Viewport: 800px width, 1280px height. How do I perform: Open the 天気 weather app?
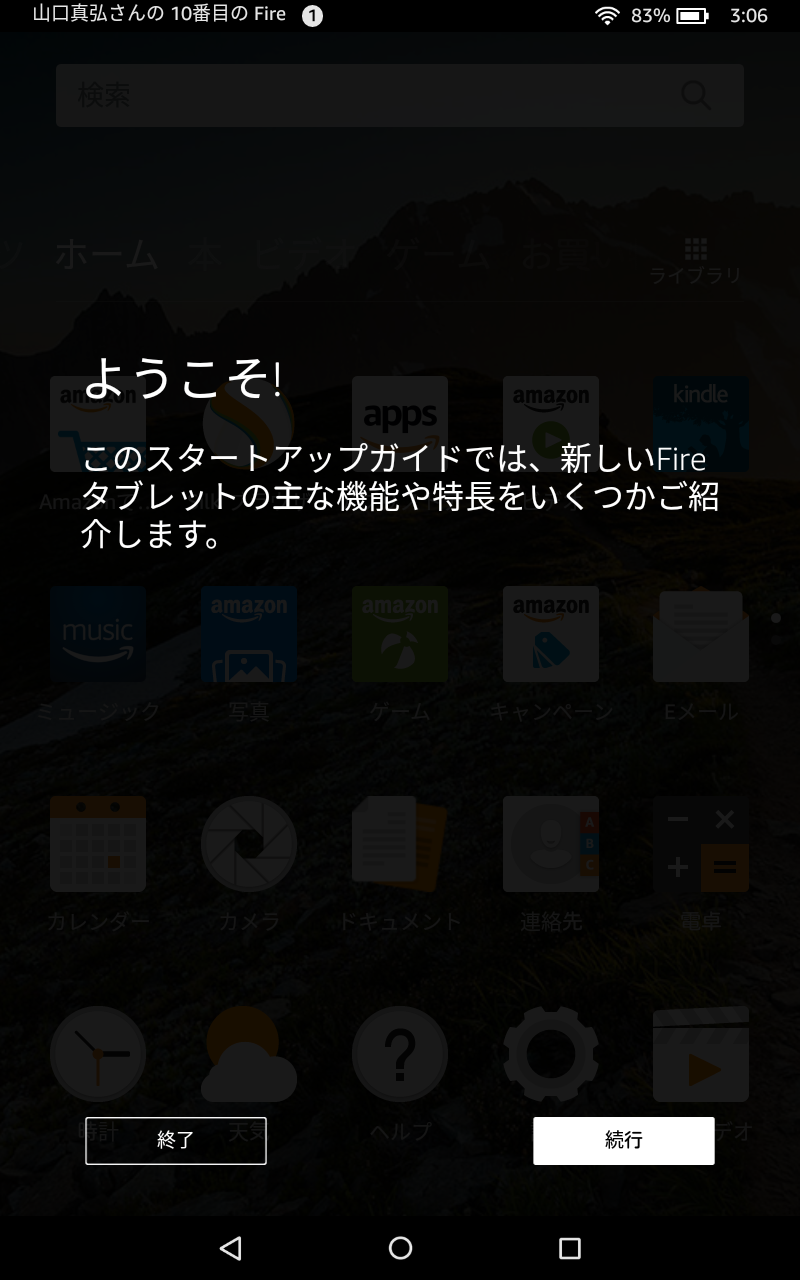[248, 1053]
